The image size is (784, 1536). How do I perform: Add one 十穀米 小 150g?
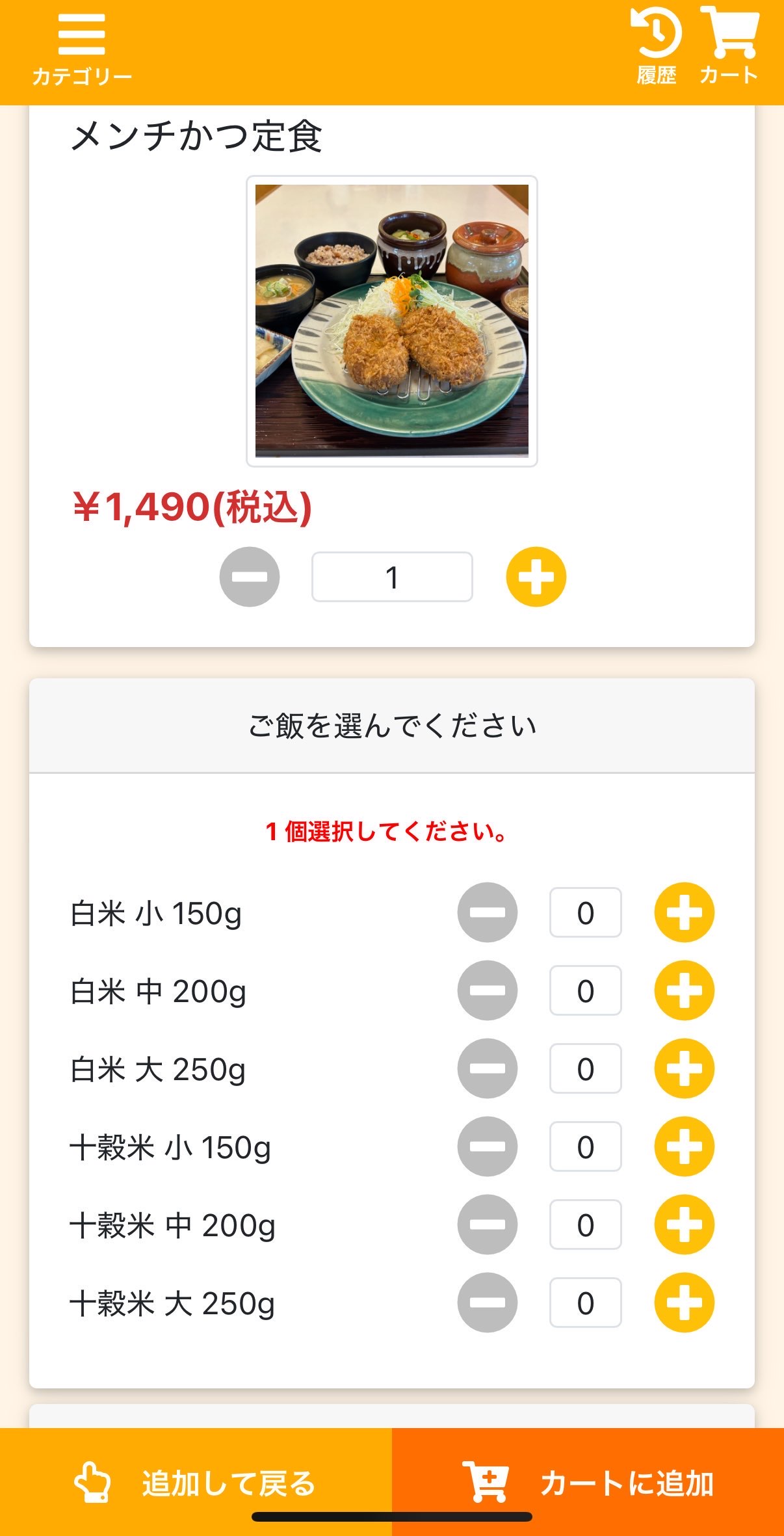[x=684, y=1146]
